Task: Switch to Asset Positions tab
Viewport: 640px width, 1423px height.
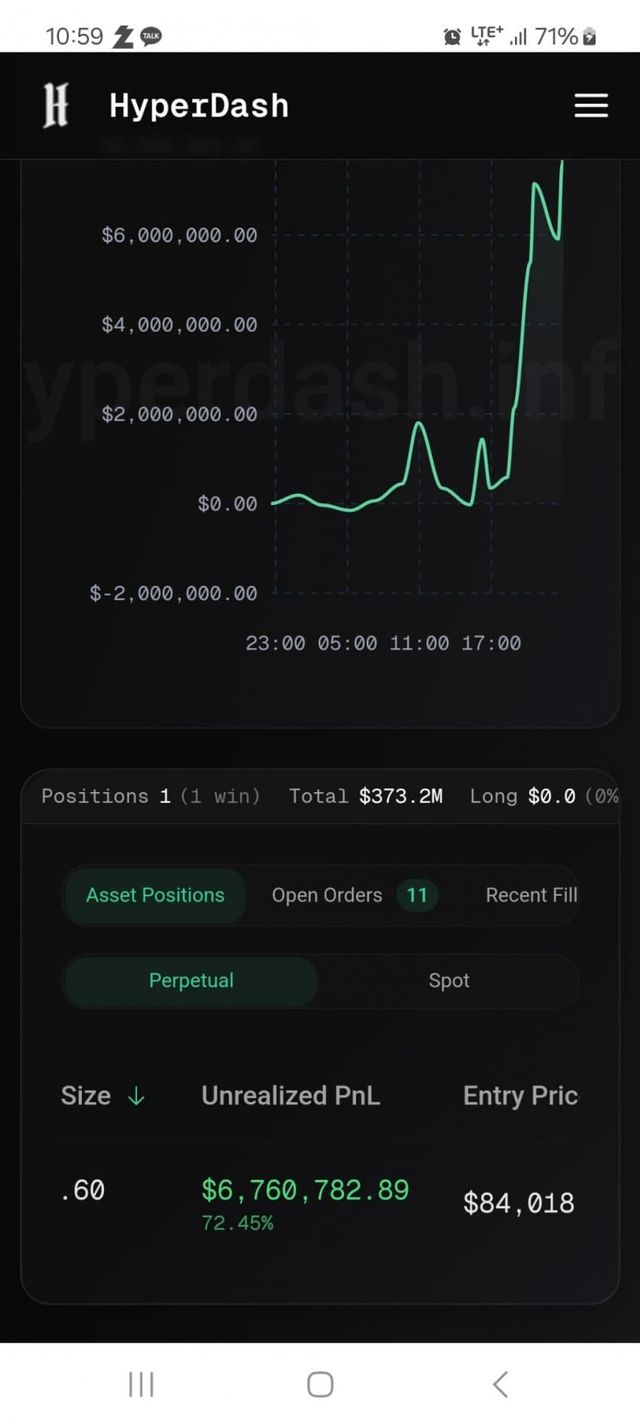Action: [x=155, y=895]
